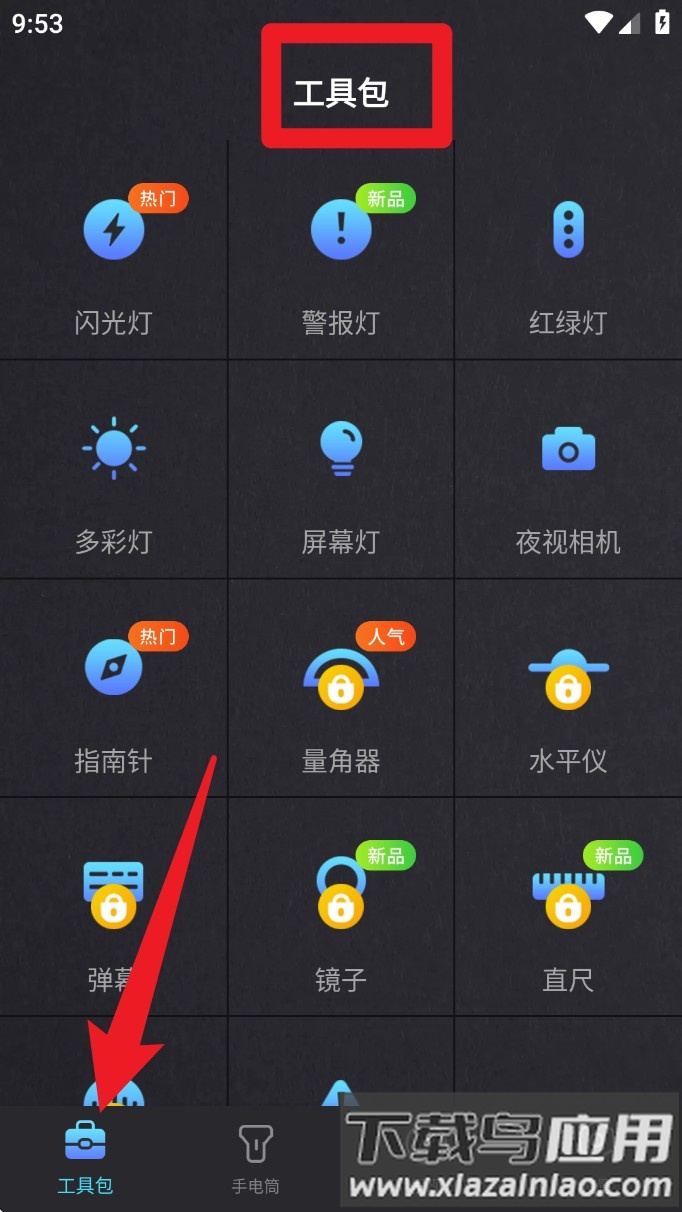The width and height of the screenshot is (682, 1212).
Task: Tap the locked 直尺 ruler tool
Action: 568,908
